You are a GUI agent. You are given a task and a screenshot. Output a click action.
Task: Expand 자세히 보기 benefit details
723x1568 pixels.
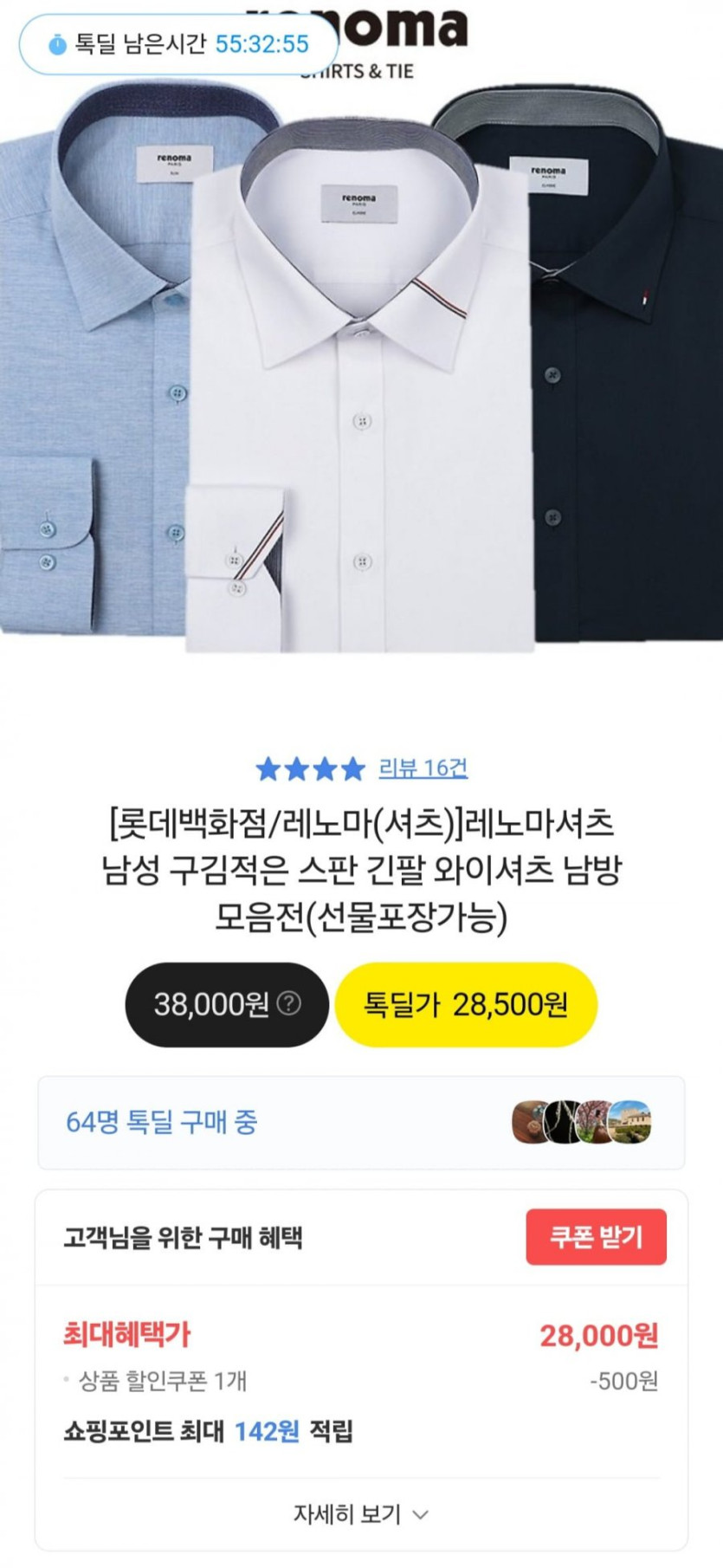point(361,1514)
